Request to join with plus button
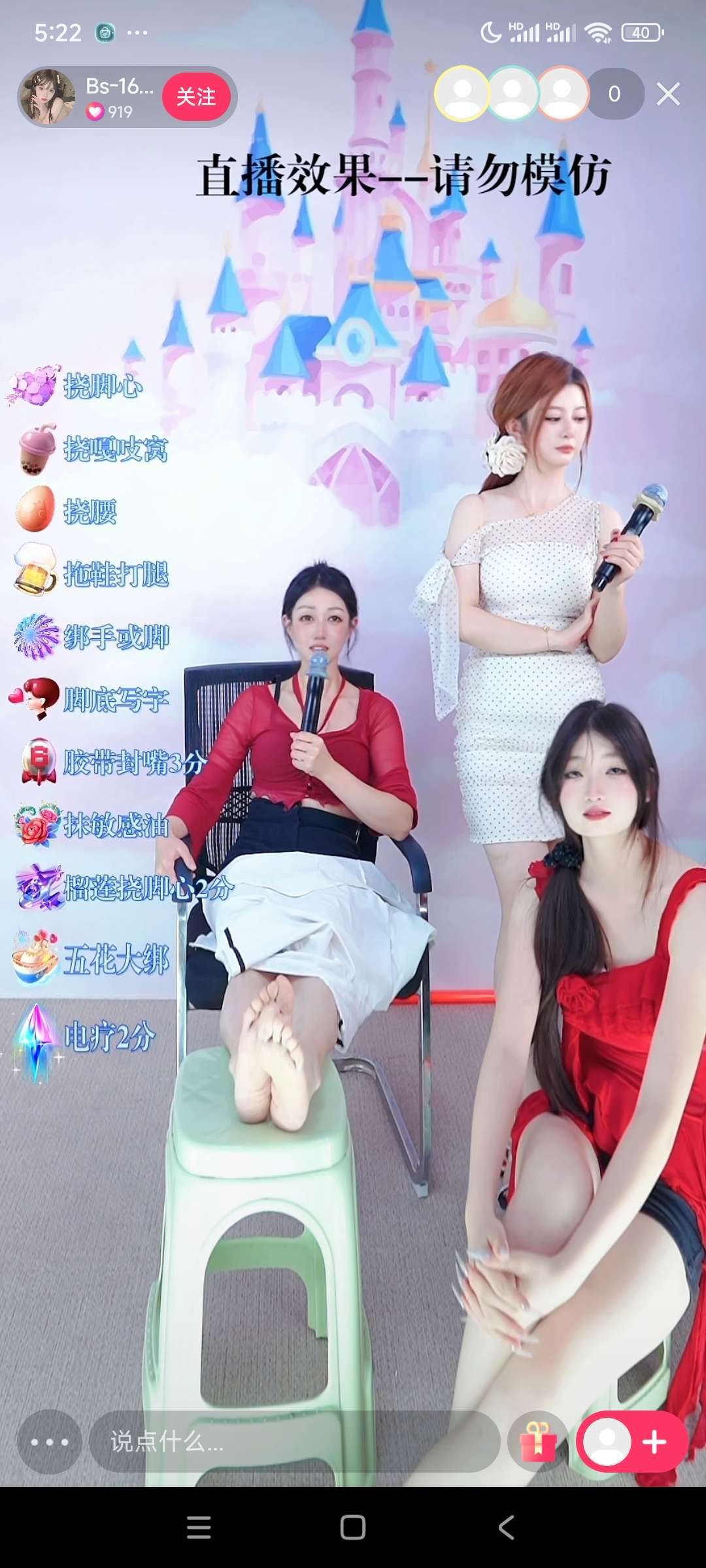This screenshot has height=1568, width=706. 632,1441
